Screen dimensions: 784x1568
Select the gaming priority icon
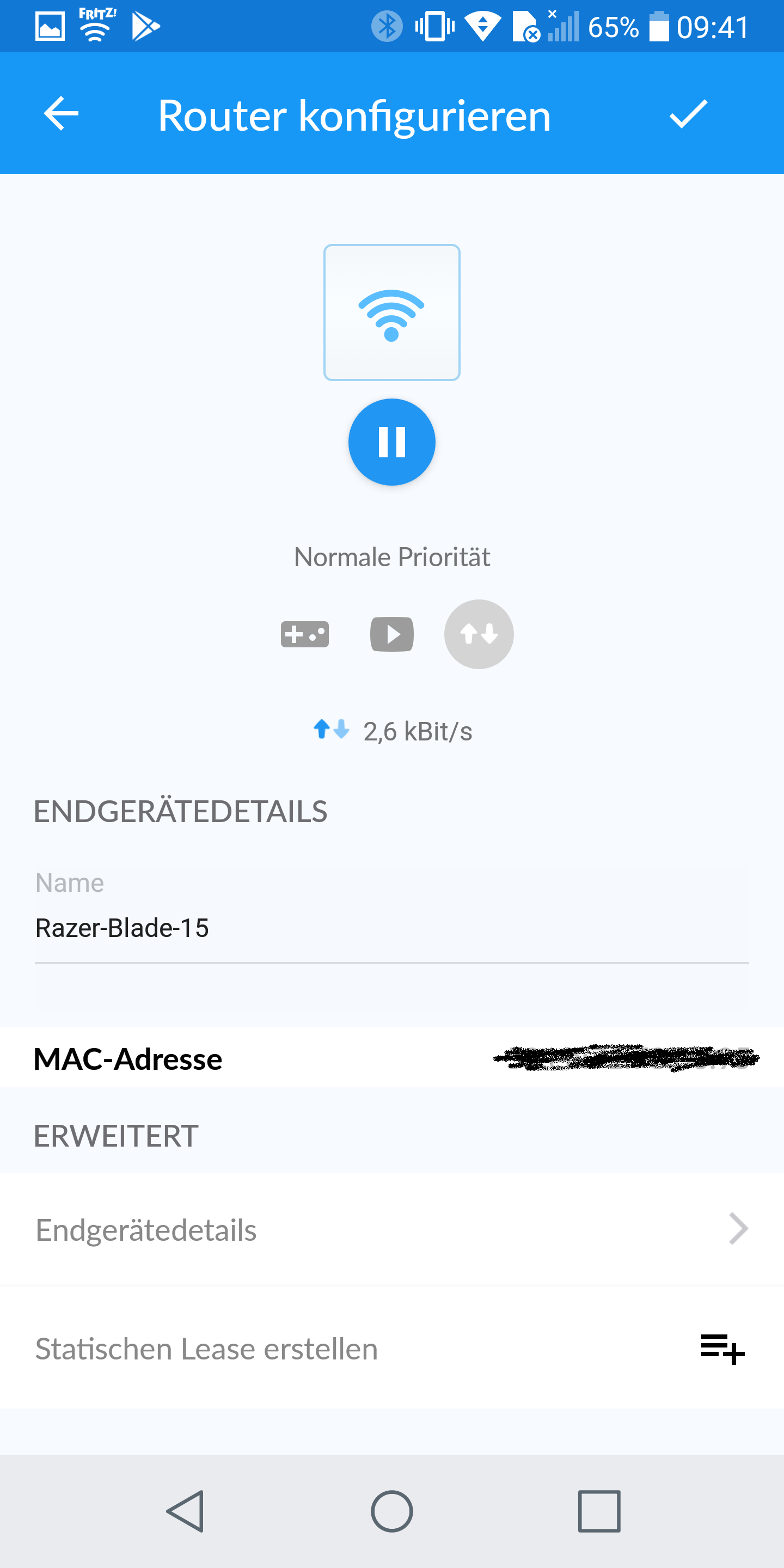point(304,634)
